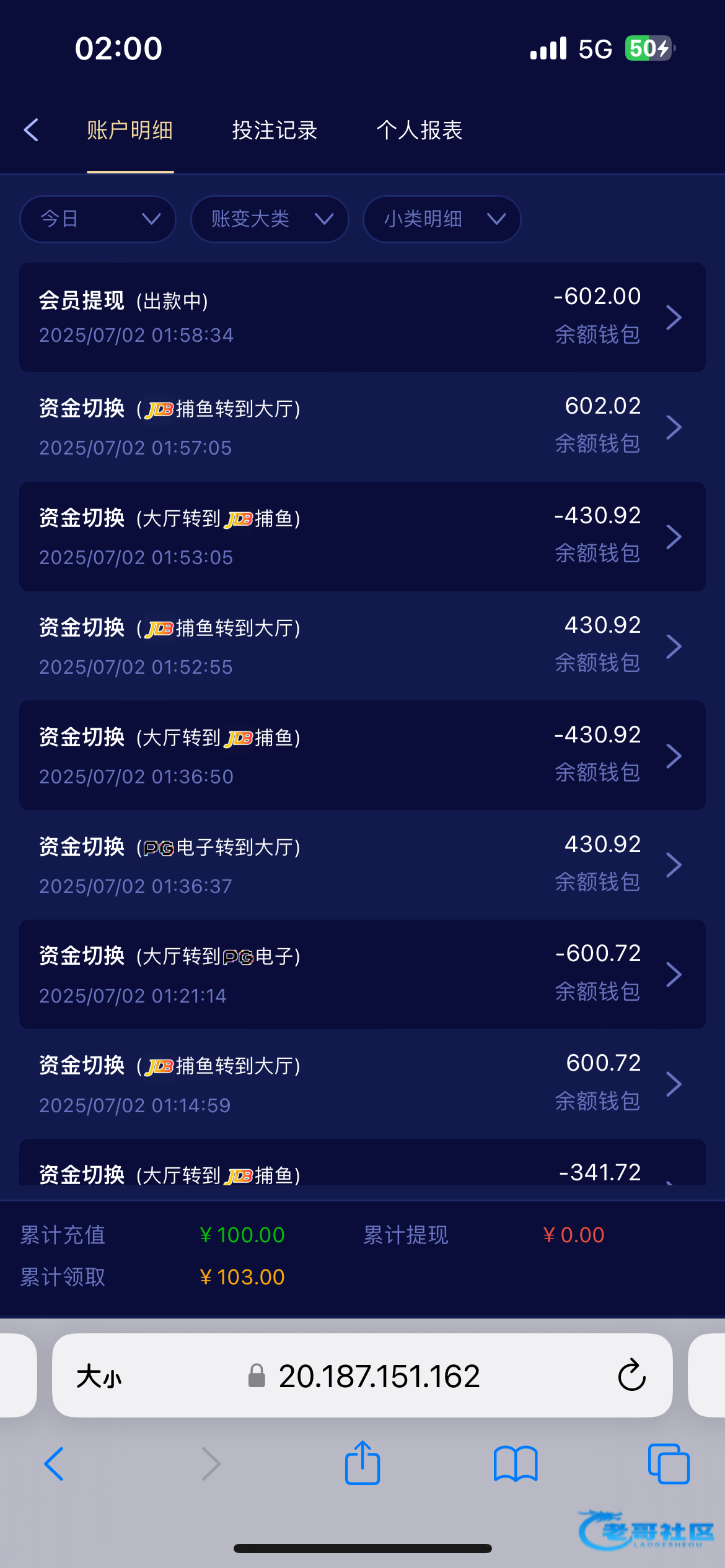The width and height of the screenshot is (725, 1568).
Task: Open the 会员提现 record of -602.00
Action: (362, 317)
